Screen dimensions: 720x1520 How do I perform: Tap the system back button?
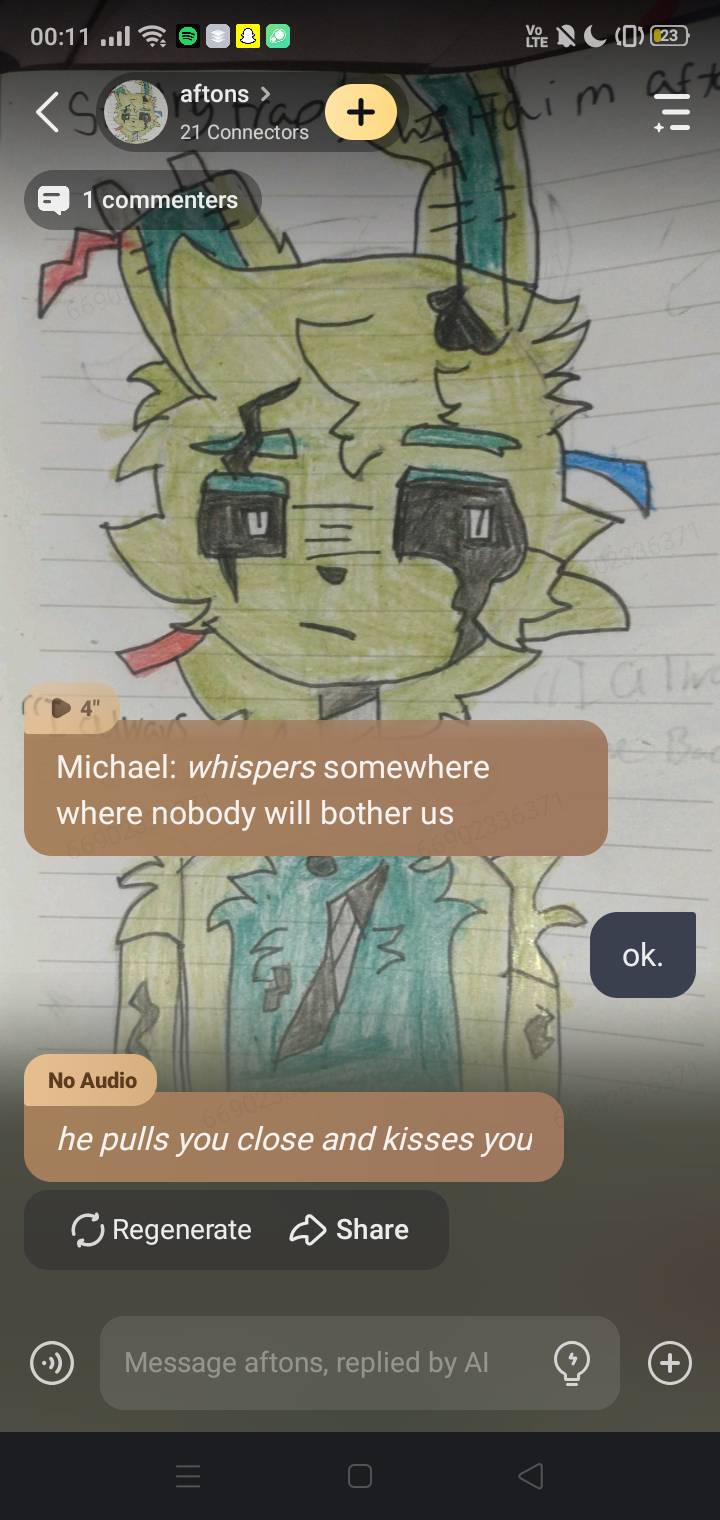(531, 1476)
